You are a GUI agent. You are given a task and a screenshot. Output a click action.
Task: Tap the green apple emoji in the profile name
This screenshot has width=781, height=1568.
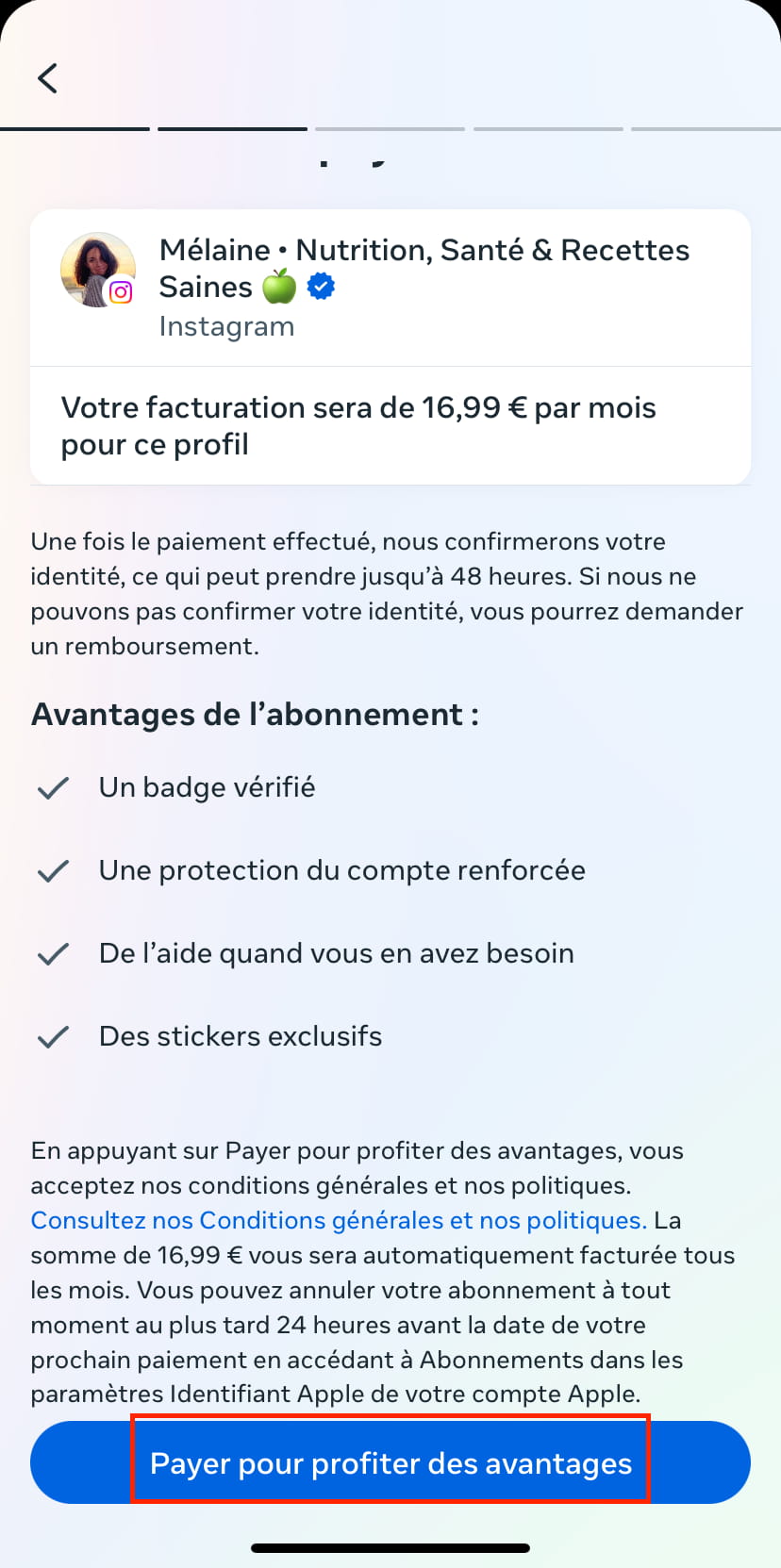(x=277, y=286)
